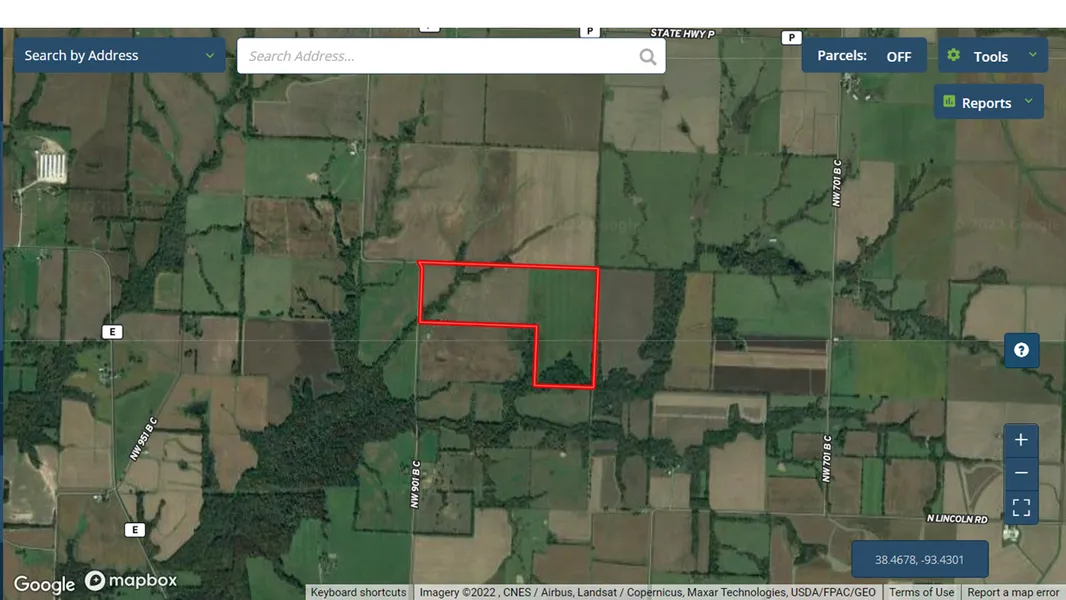The image size is (1066, 600).
Task: Zoom out with the minus button
Action: [1020, 473]
